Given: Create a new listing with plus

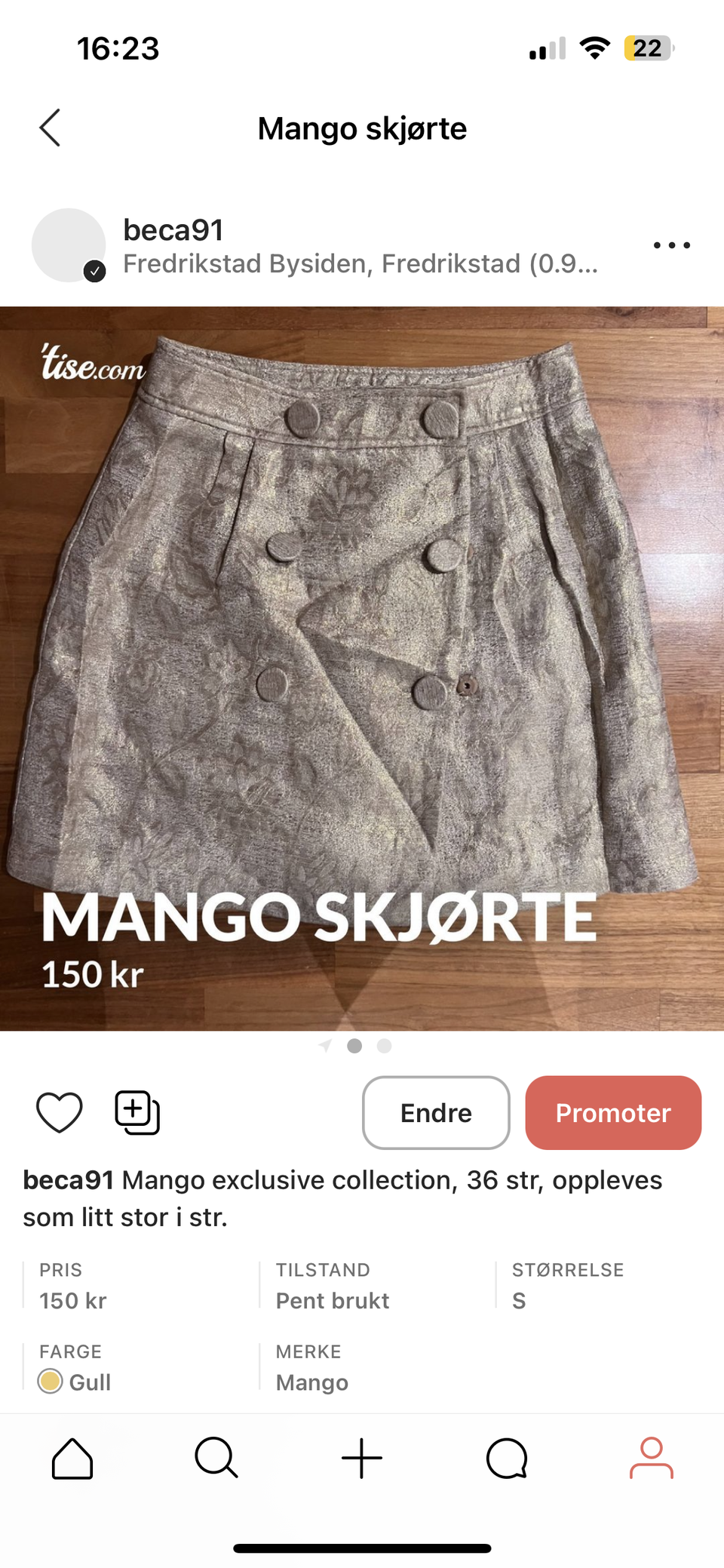Looking at the screenshot, I should pos(362,1458).
